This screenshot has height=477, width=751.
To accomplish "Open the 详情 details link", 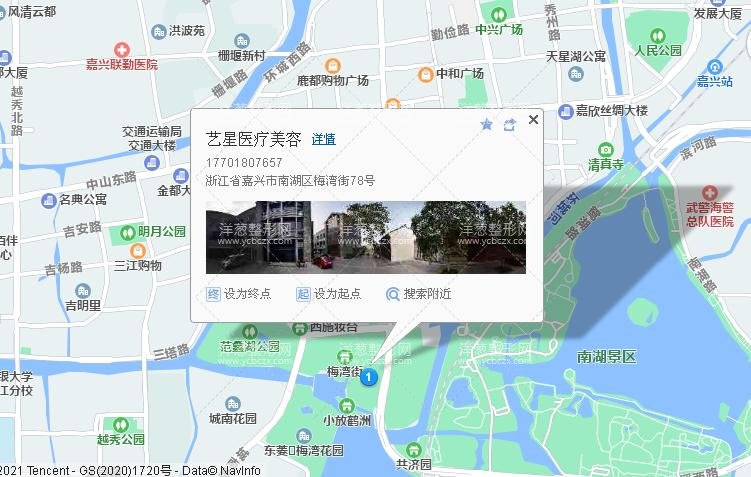I will pyautogui.click(x=324, y=140).
